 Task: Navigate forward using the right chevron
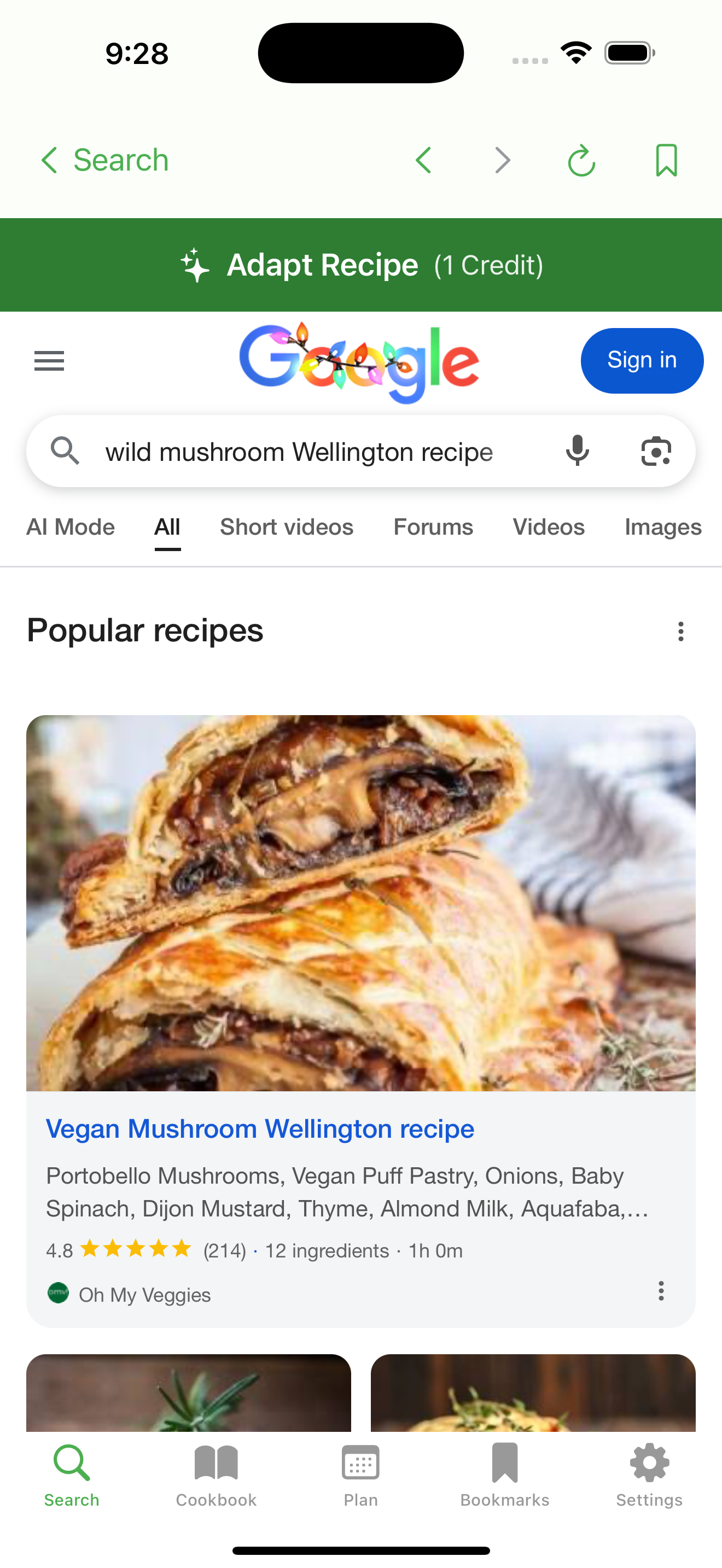pos(502,160)
